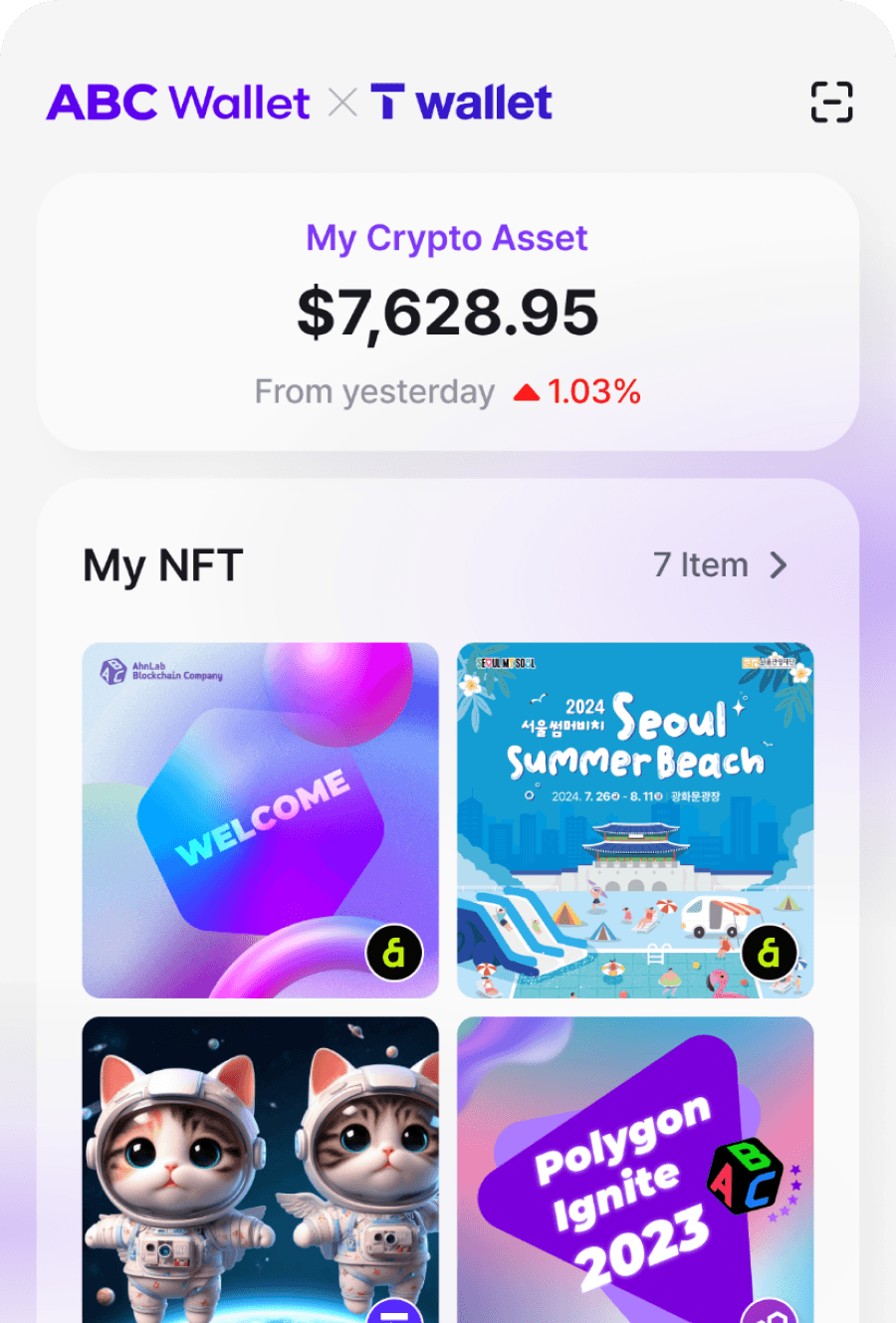This screenshot has height=1323, width=896.
Task: Select the My NFT section header
Action: tap(162, 564)
